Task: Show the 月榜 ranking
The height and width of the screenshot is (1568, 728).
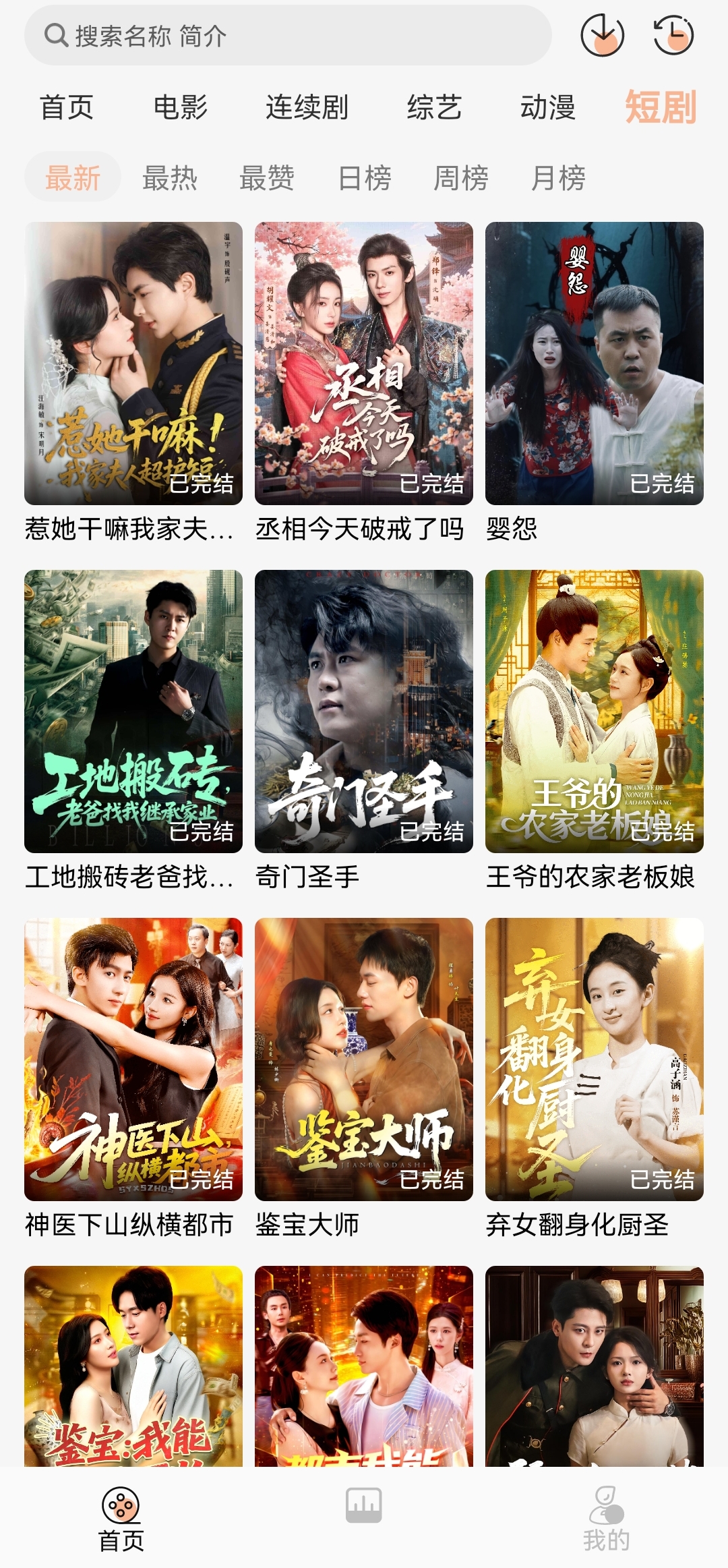Action: 558,178
